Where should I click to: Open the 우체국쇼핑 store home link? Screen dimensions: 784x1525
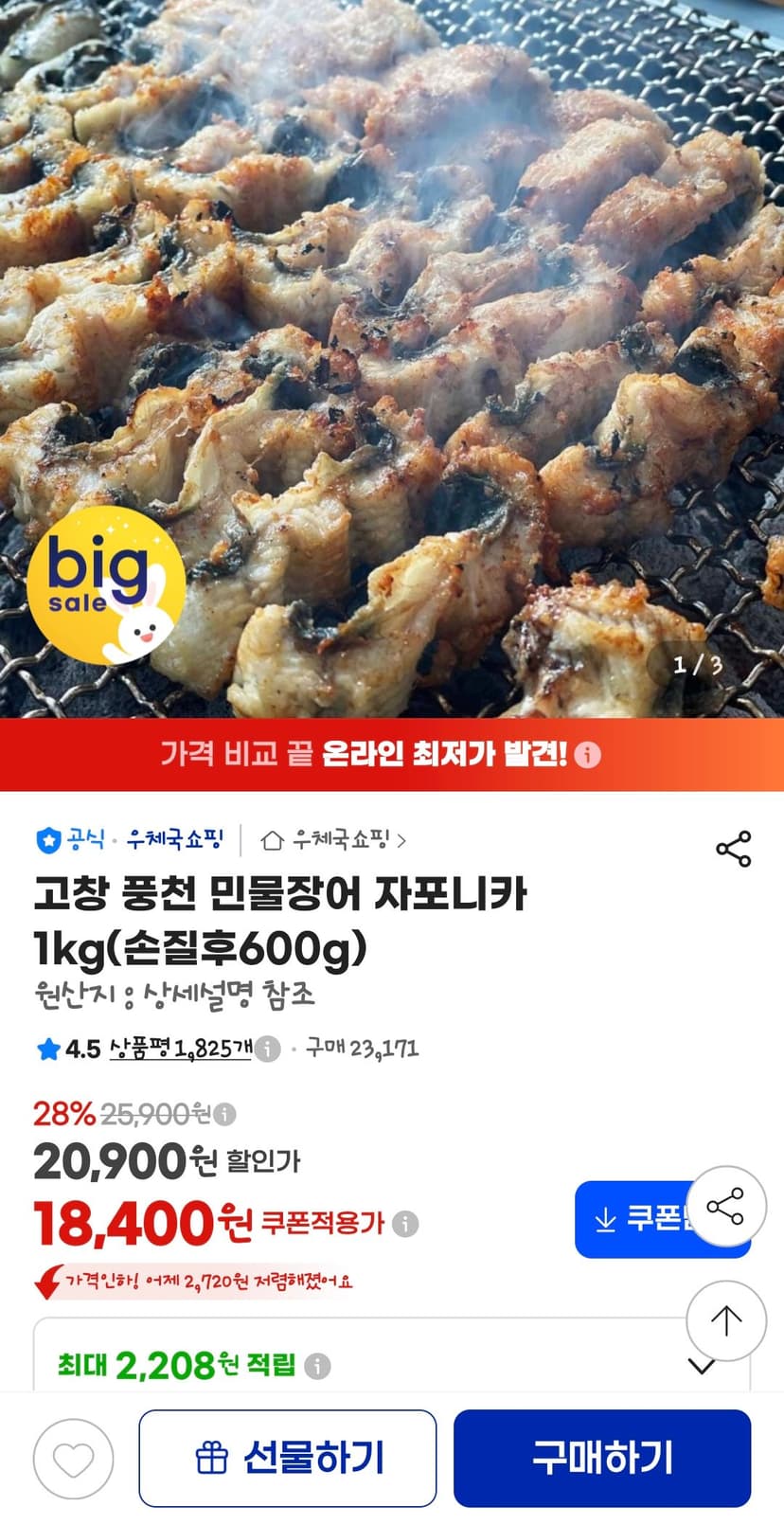click(333, 839)
